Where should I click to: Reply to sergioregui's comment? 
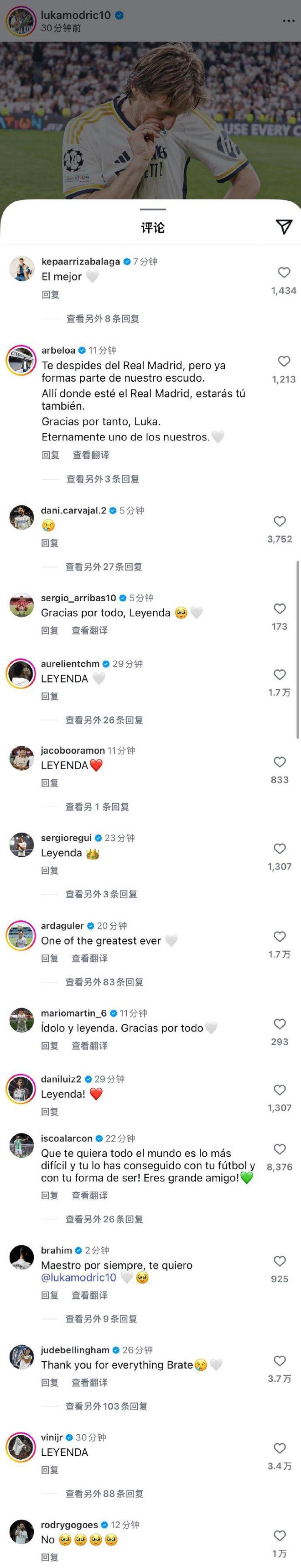(50, 871)
